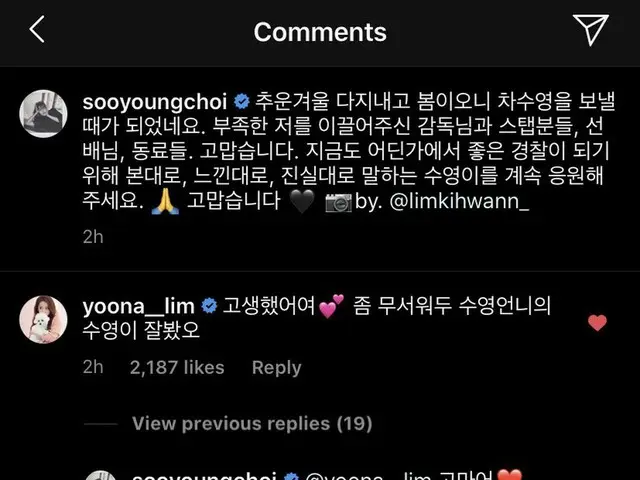Screen dimensions: 640x480
Task: View likes on yoona__lim's comment
Action: (x=177, y=368)
